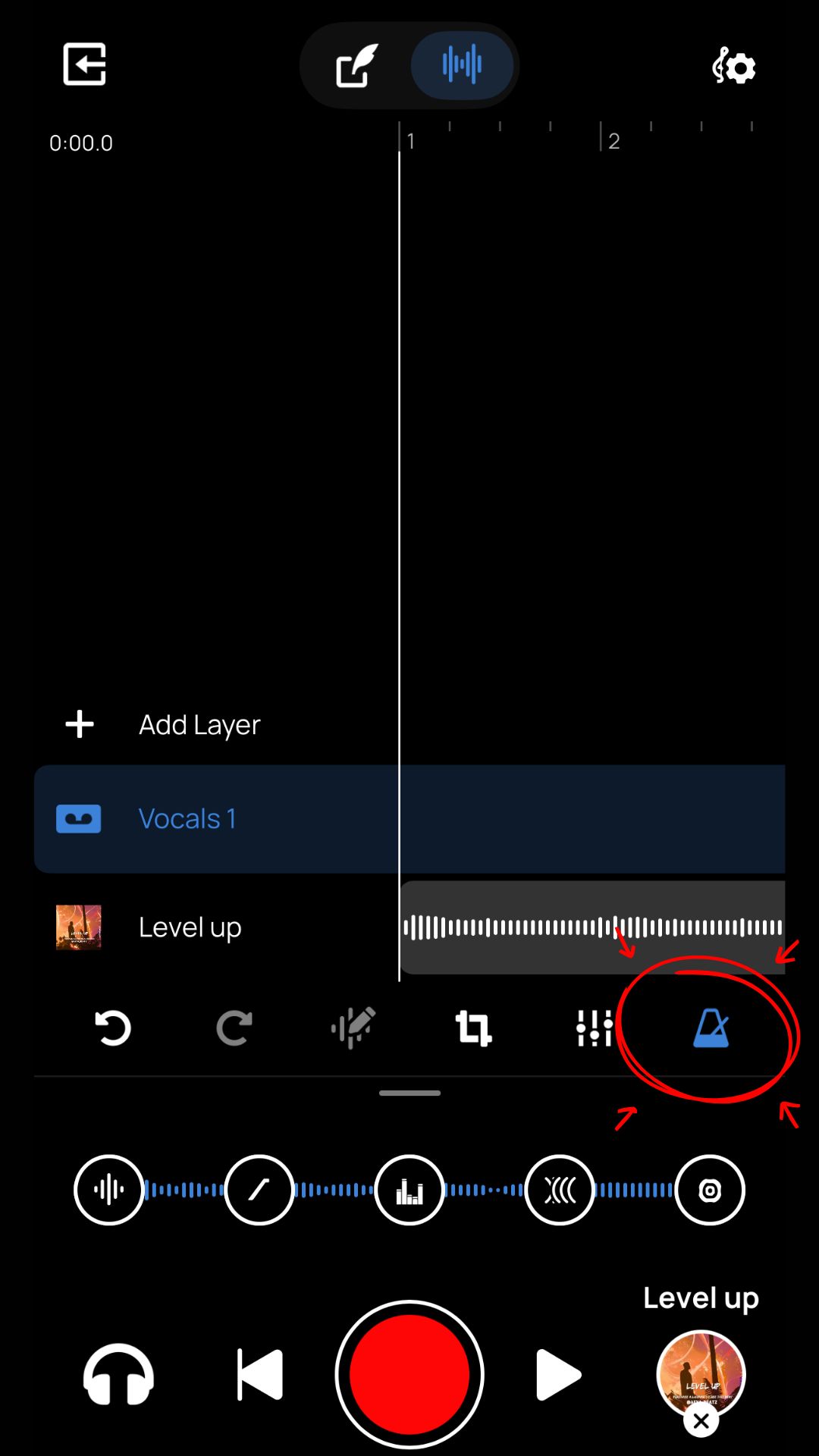819x1456 pixels.
Task: Start recording with the red button
Action: point(409,1375)
